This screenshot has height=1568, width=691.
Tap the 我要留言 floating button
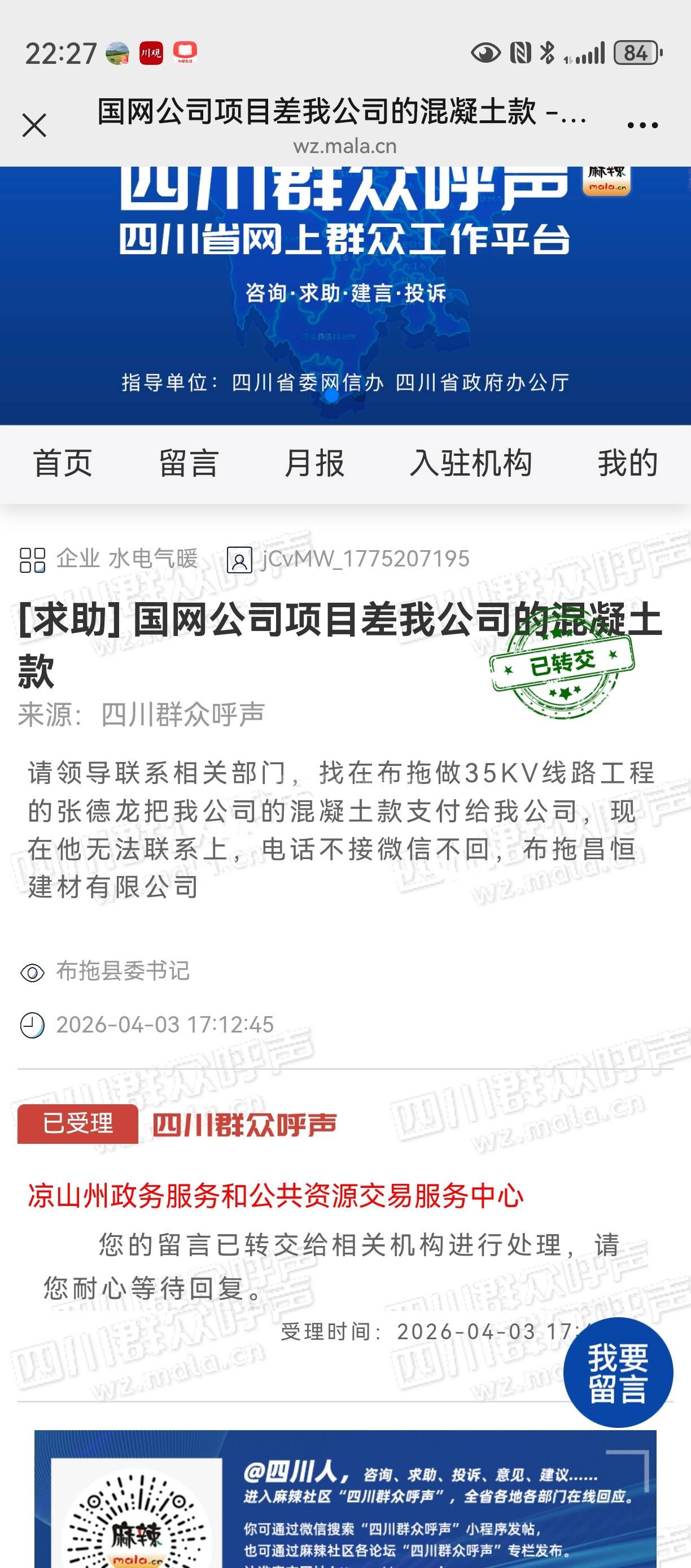(618, 1372)
